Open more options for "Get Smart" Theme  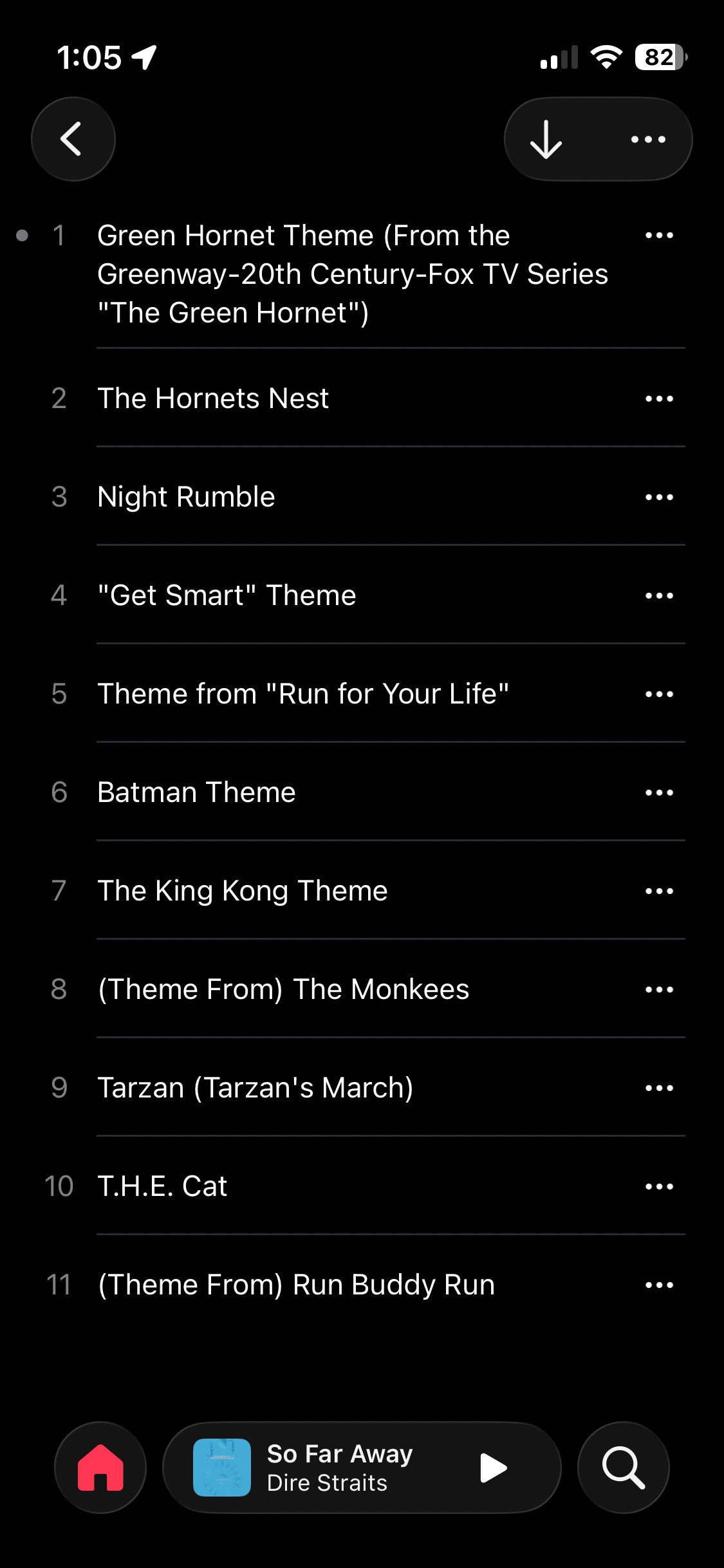tap(659, 596)
